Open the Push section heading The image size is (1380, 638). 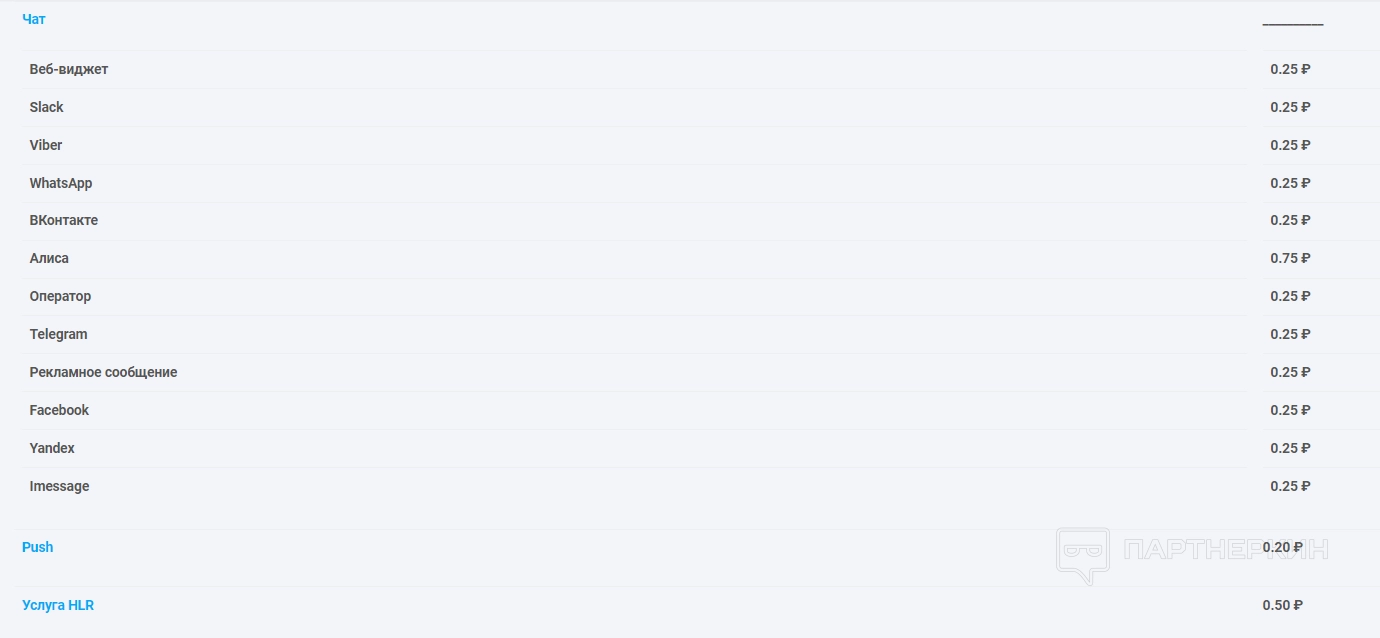pos(38,547)
